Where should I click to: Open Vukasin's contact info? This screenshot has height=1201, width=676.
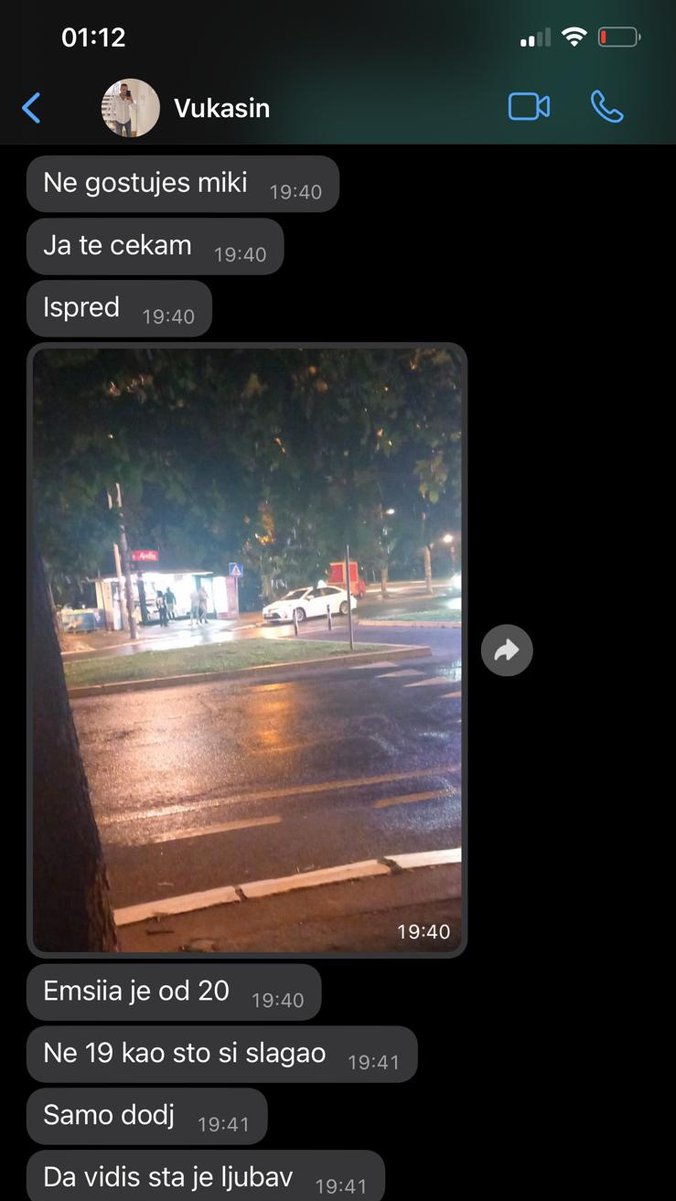point(221,108)
